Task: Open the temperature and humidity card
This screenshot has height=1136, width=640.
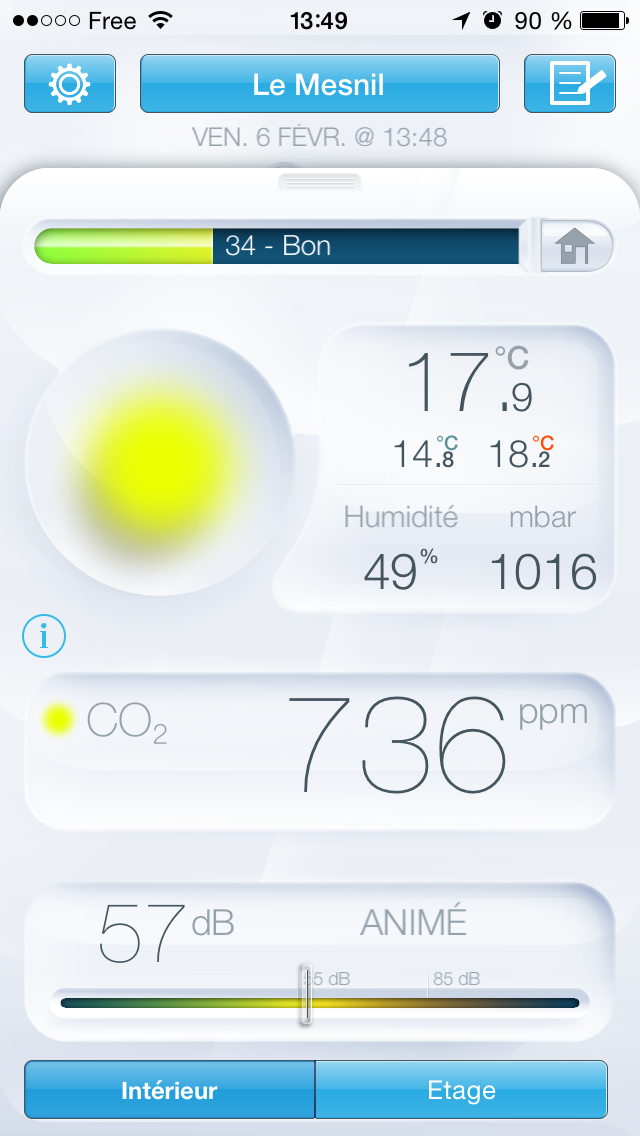Action: click(465, 467)
